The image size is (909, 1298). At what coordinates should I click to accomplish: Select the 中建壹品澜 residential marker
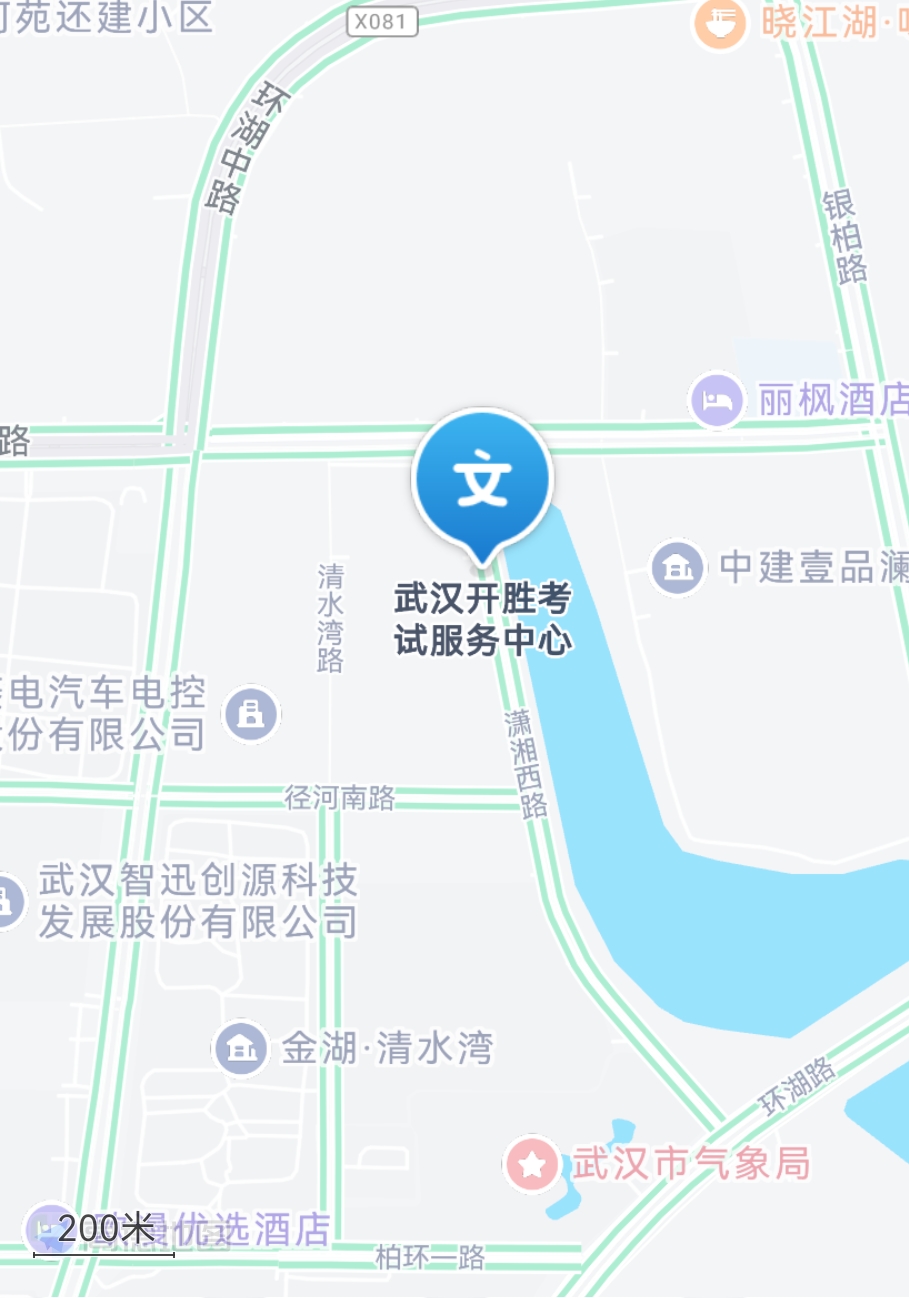(x=678, y=567)
